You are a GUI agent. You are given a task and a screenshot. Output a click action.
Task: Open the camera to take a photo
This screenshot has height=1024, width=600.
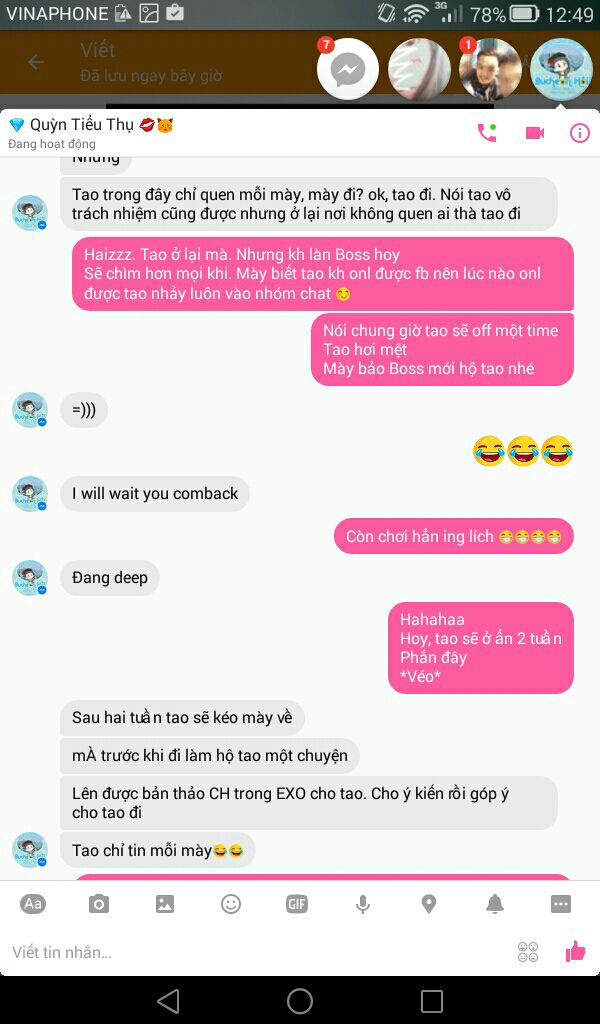coord(99,904)
